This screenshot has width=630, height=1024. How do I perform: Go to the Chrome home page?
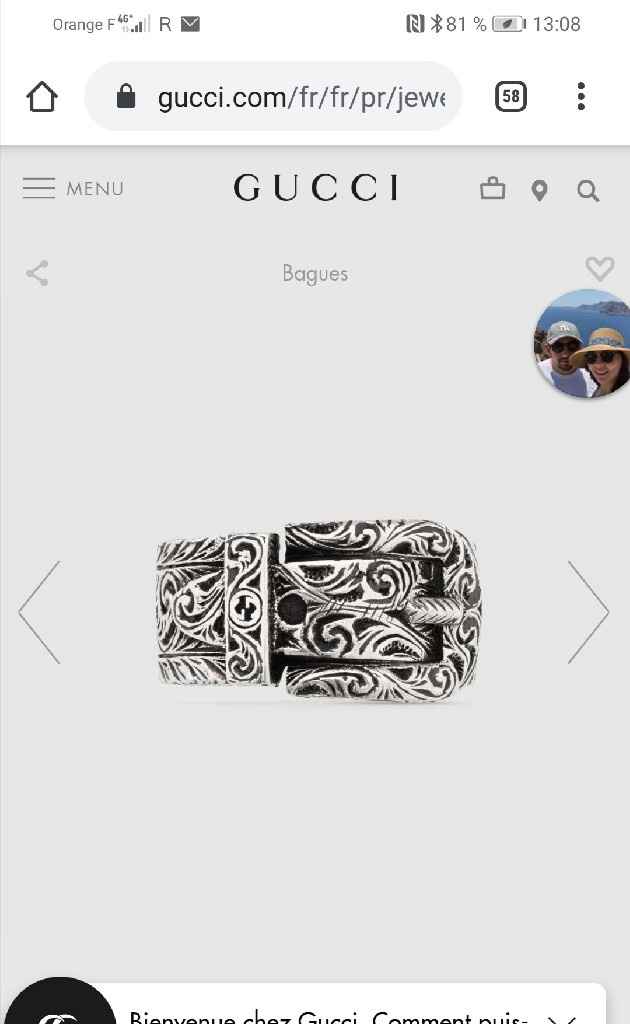pyautogui.click(x=42, y=97)
